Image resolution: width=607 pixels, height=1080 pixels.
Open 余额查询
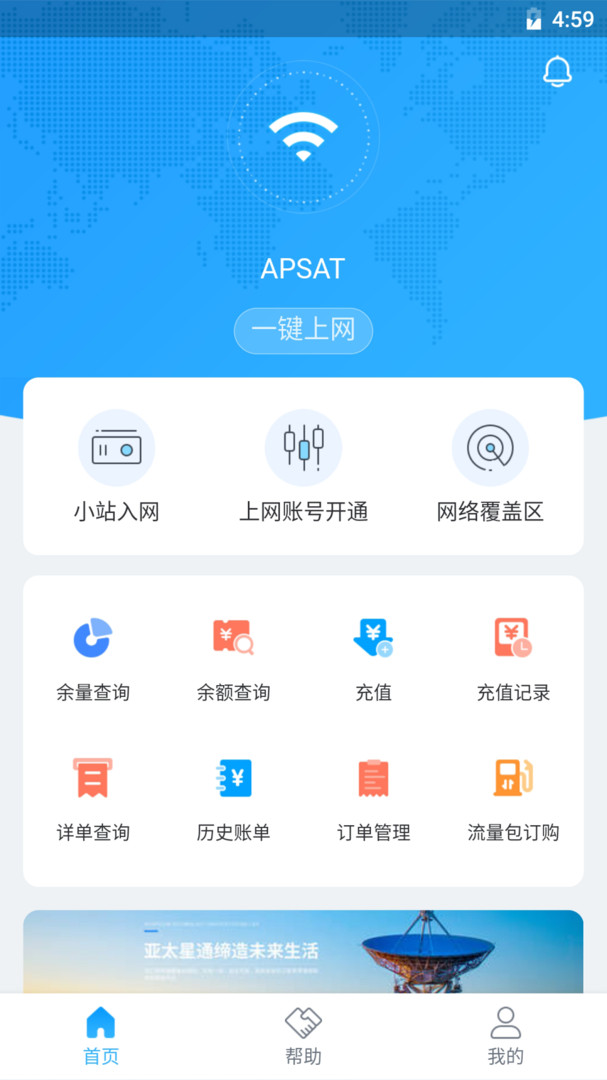coord(233,656)
